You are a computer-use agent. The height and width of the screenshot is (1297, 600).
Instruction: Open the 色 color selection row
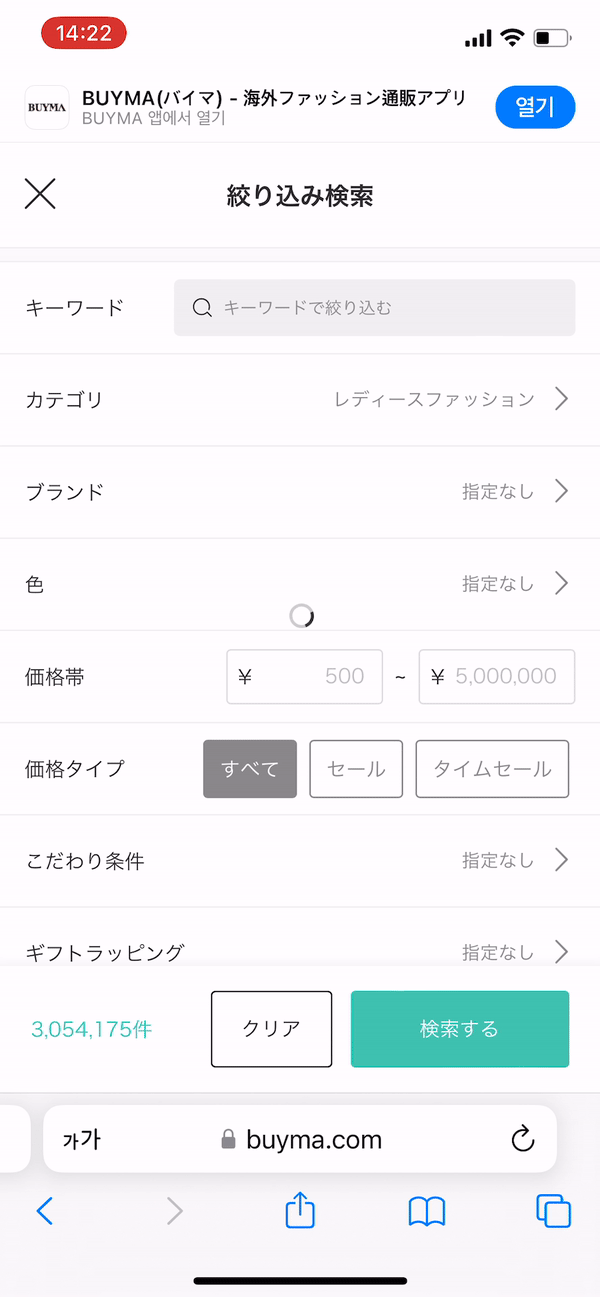[x=300, y=584]
